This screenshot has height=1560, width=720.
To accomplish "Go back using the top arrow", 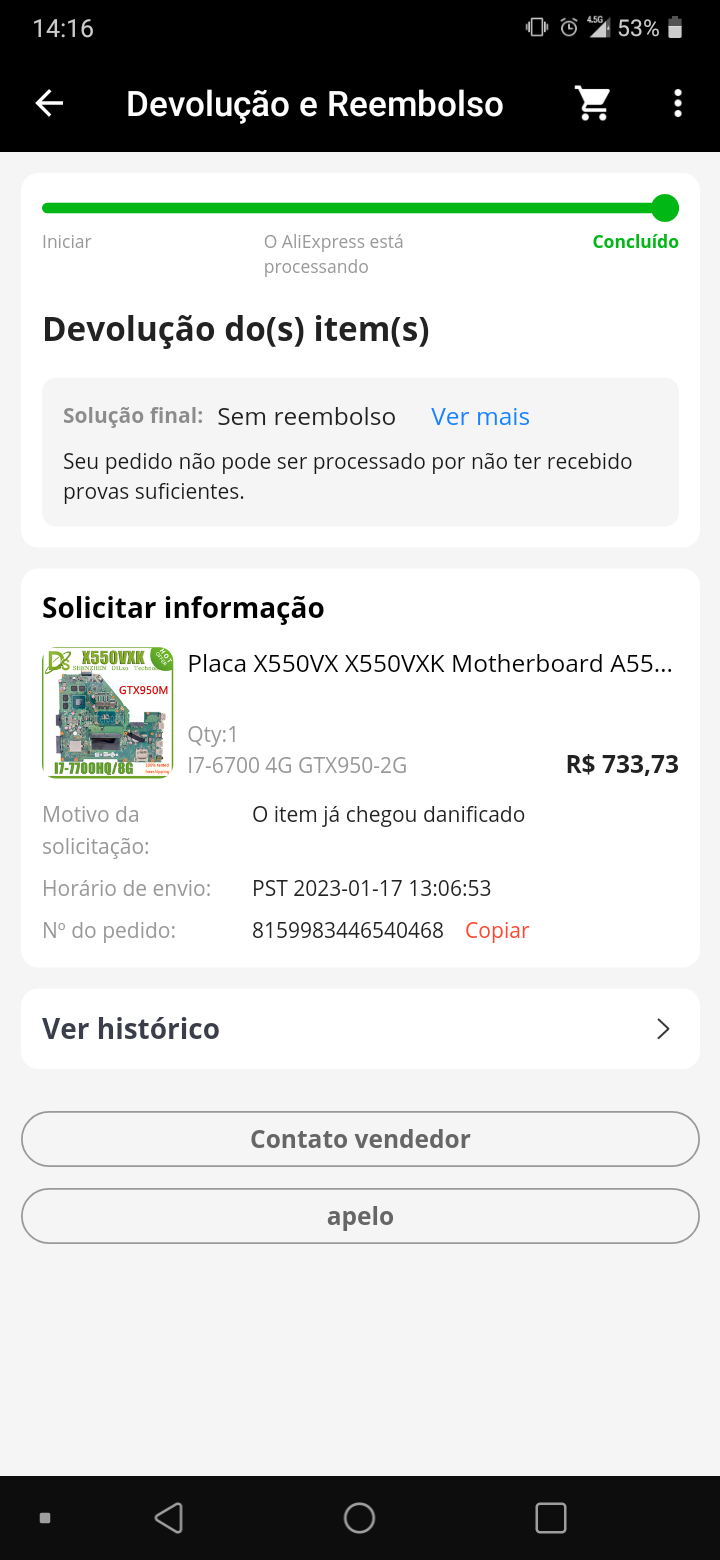I will coord(49,104).
